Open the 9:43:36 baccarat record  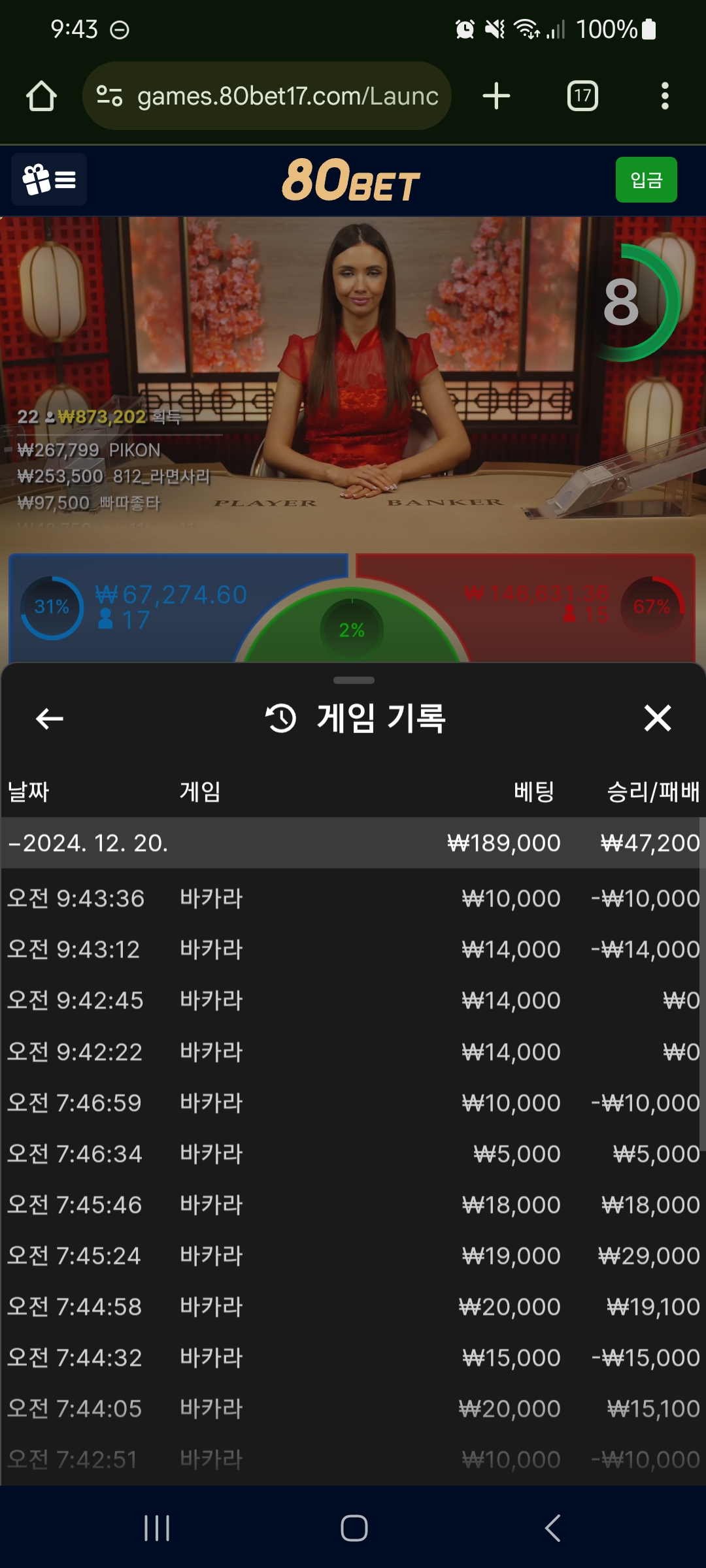353,898
